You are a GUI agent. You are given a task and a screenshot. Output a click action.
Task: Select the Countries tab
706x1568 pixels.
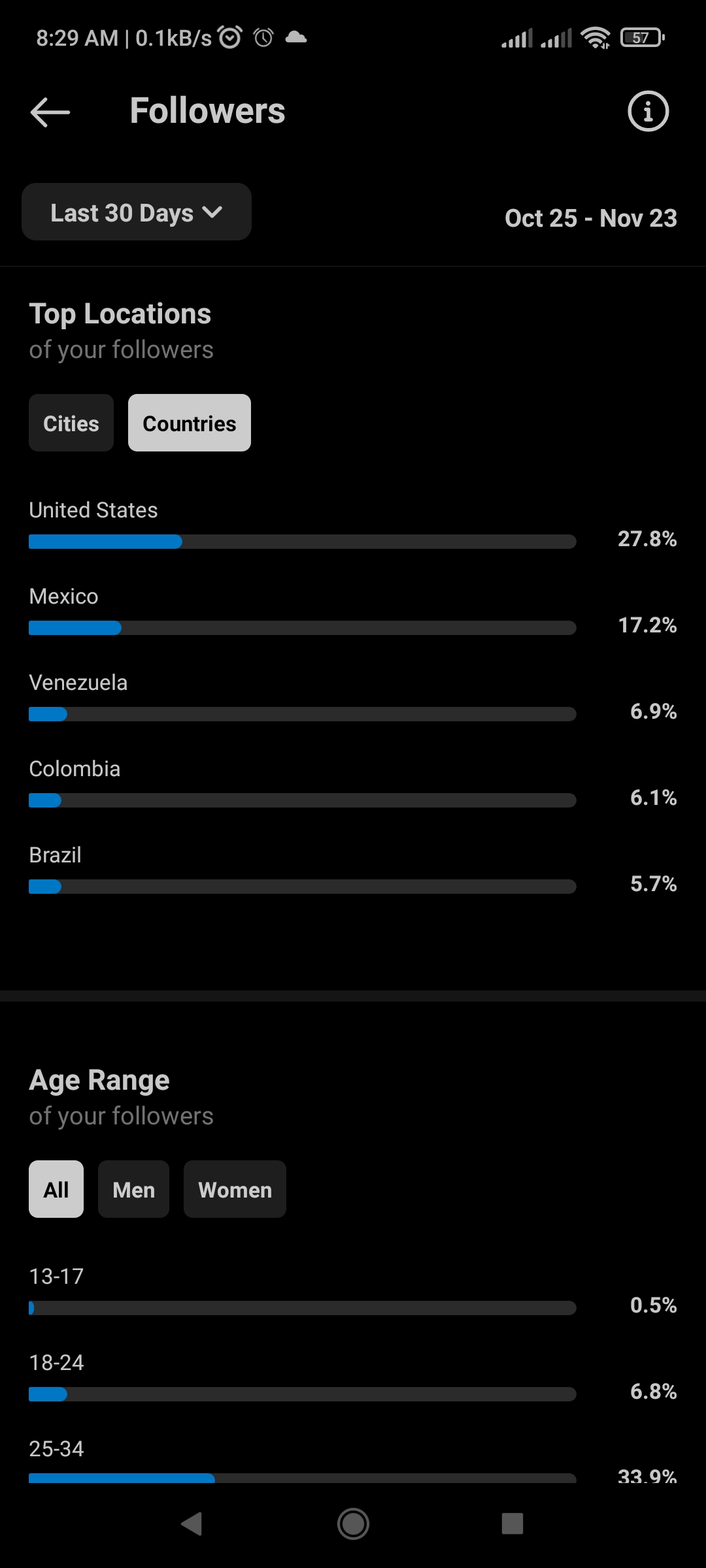(190, 423)
